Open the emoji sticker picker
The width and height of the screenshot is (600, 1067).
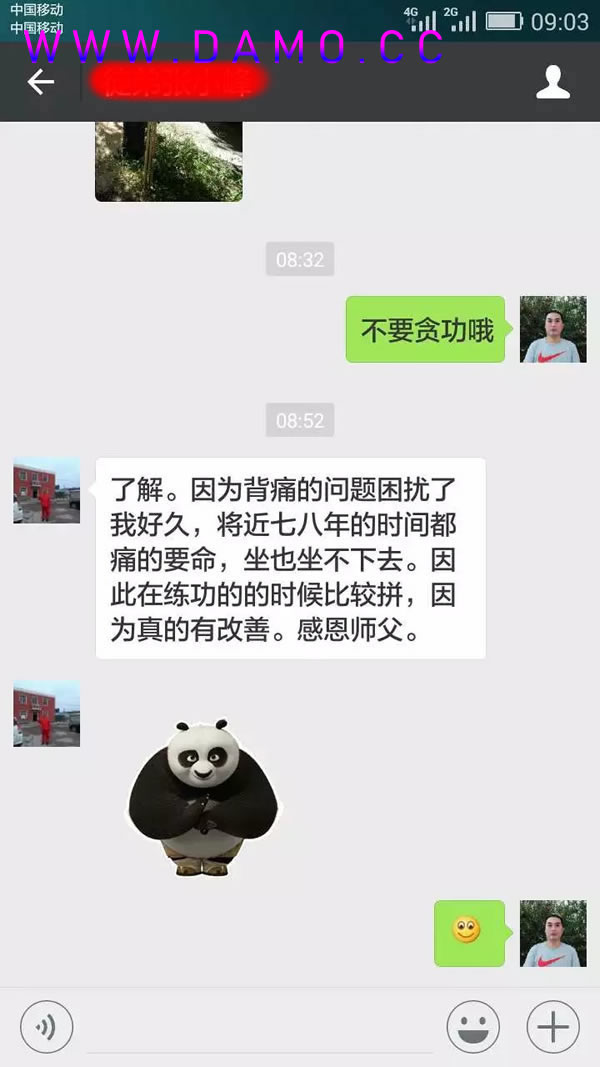click(472, 1026)
